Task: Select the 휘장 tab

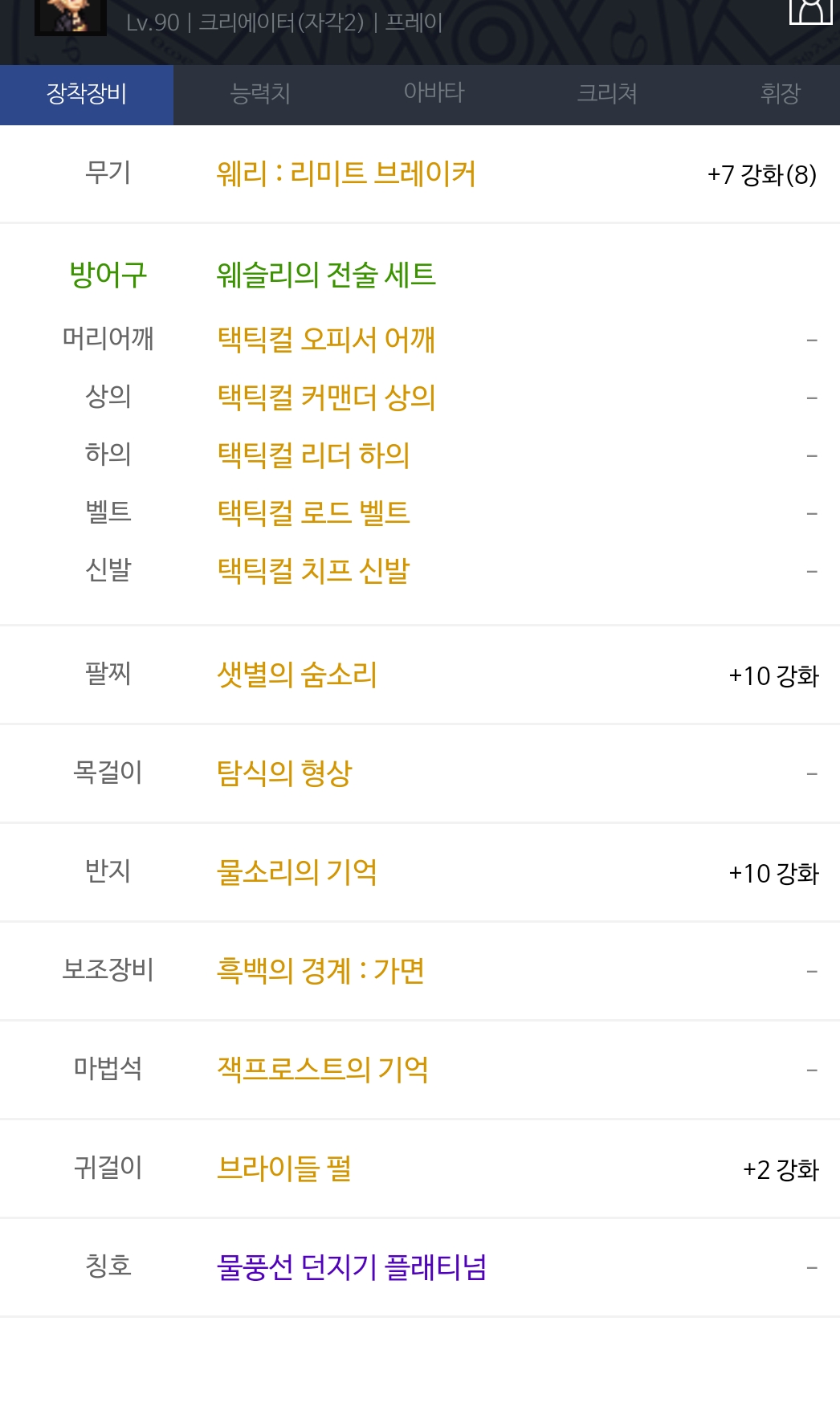Action: (781, 94)
